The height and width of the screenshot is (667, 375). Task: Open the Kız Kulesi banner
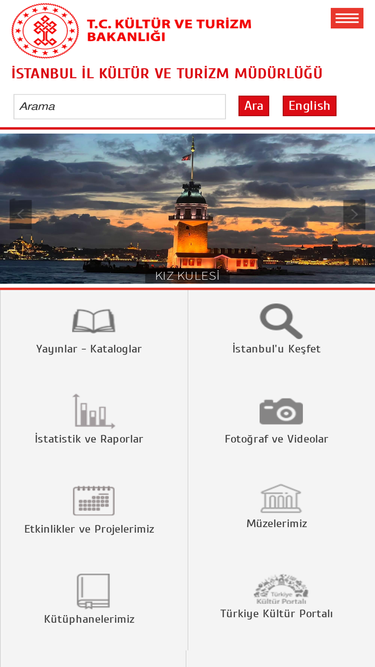(188, 209)
